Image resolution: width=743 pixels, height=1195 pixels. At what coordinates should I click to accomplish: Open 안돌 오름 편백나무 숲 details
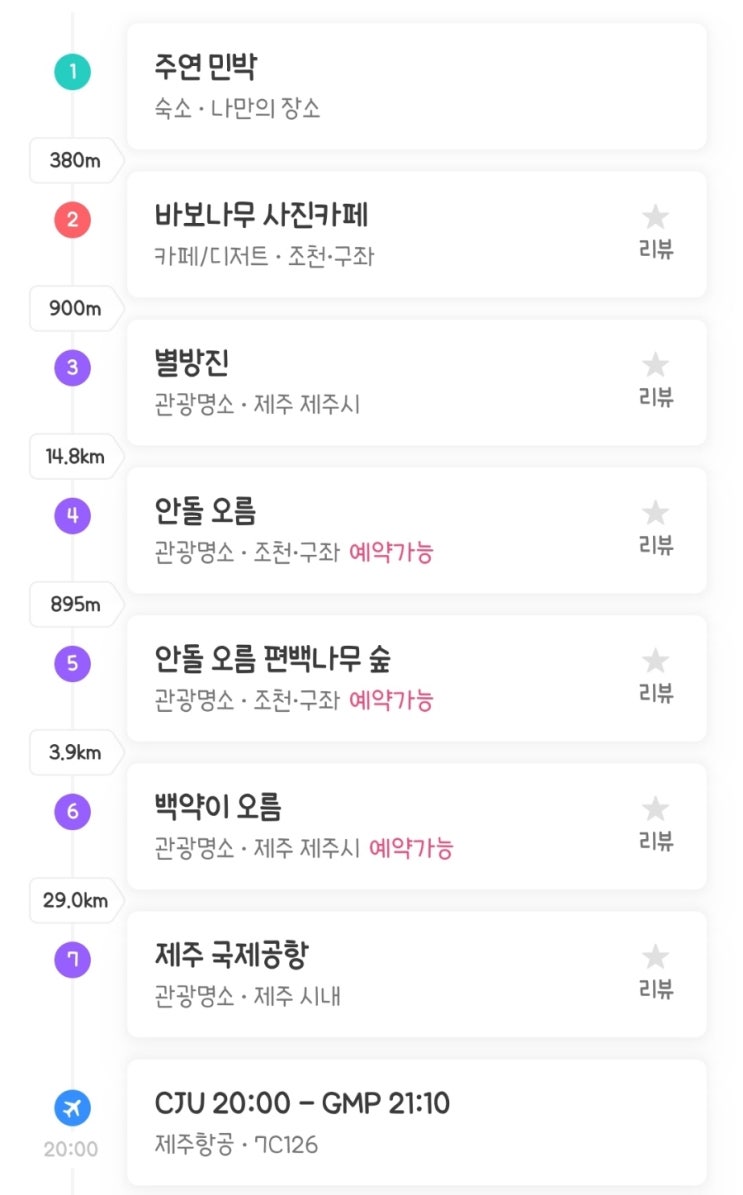[416, 678]
